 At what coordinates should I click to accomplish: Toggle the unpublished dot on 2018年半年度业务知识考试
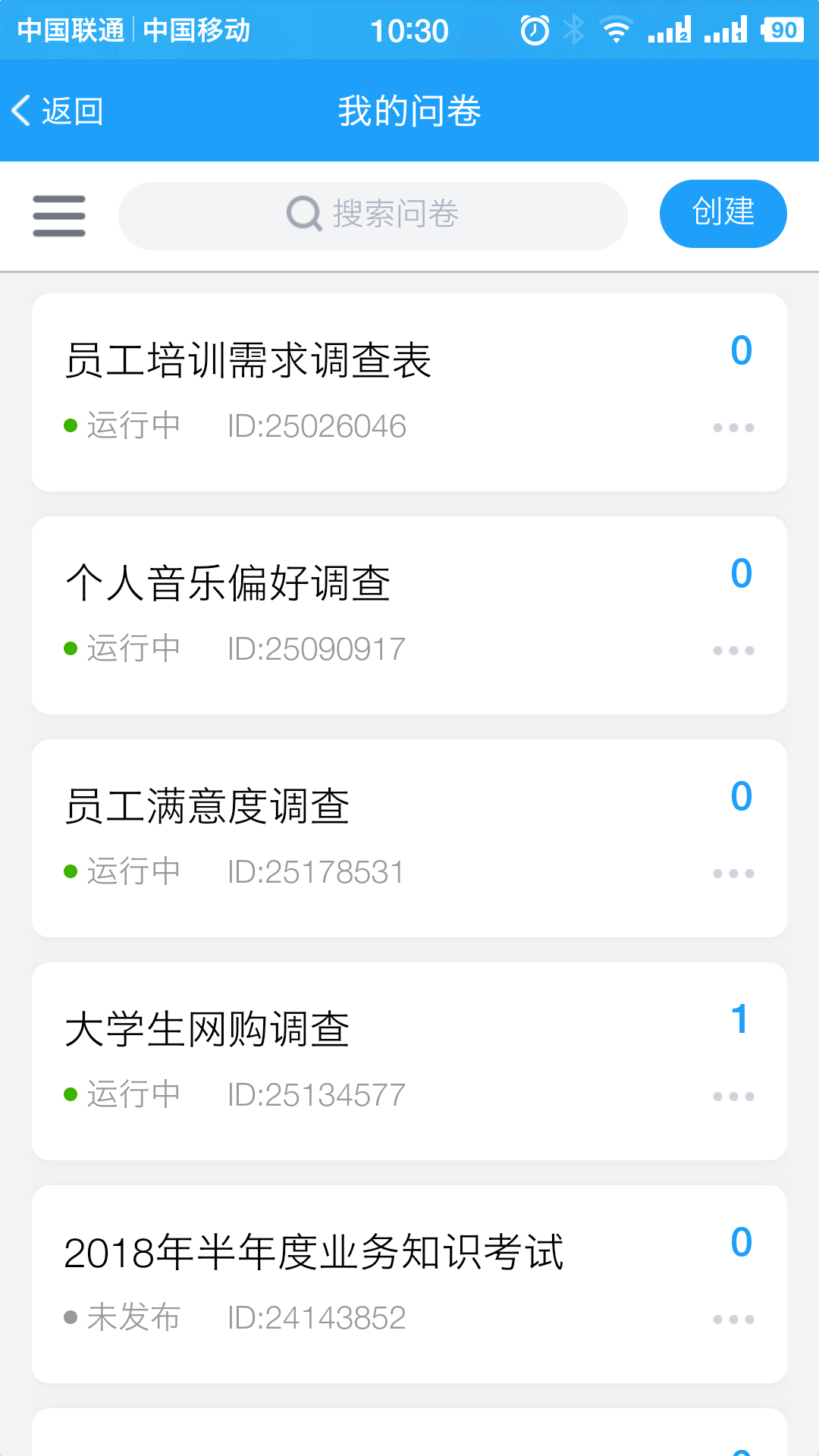[x=71, y=1317]
